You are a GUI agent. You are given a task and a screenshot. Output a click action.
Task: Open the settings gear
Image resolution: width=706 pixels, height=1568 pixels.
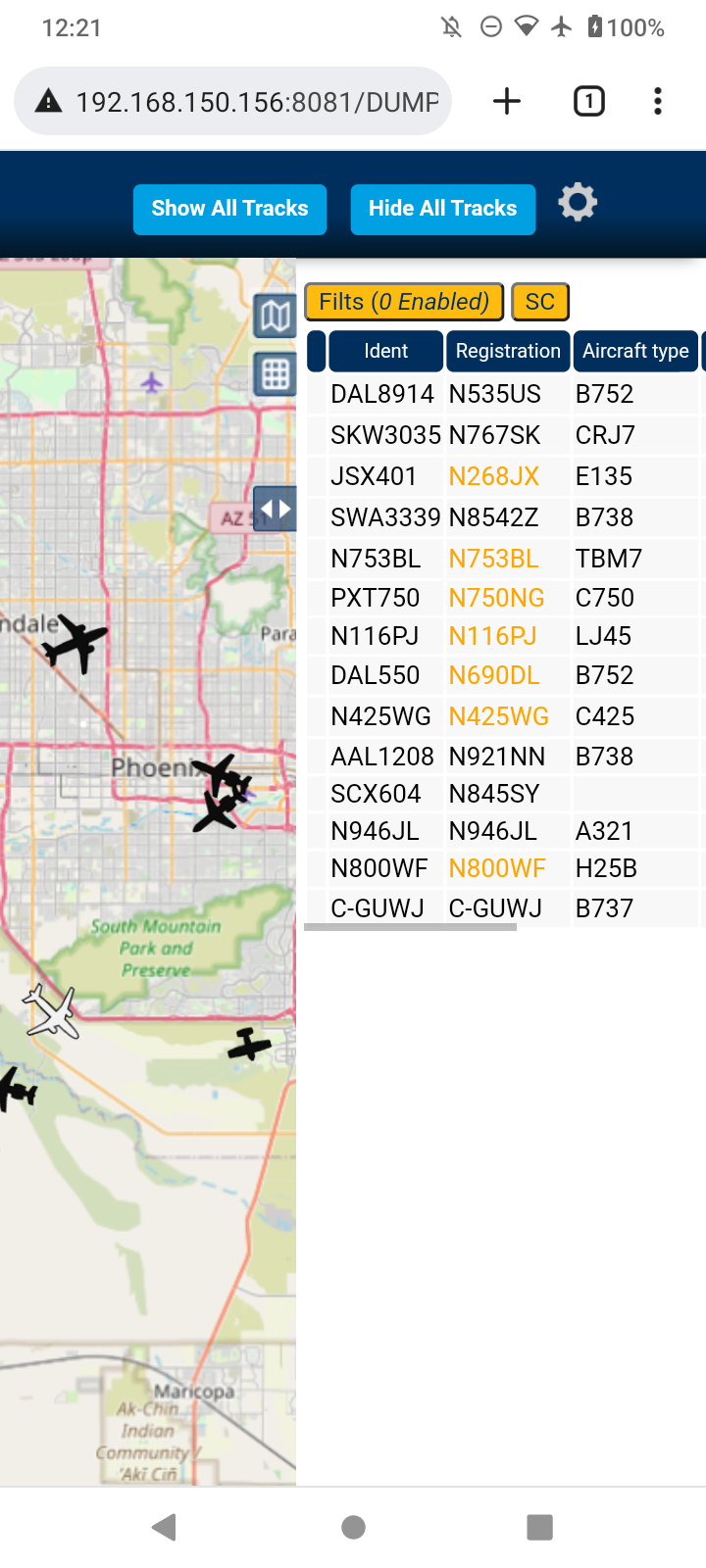click(x=578, y=202)
